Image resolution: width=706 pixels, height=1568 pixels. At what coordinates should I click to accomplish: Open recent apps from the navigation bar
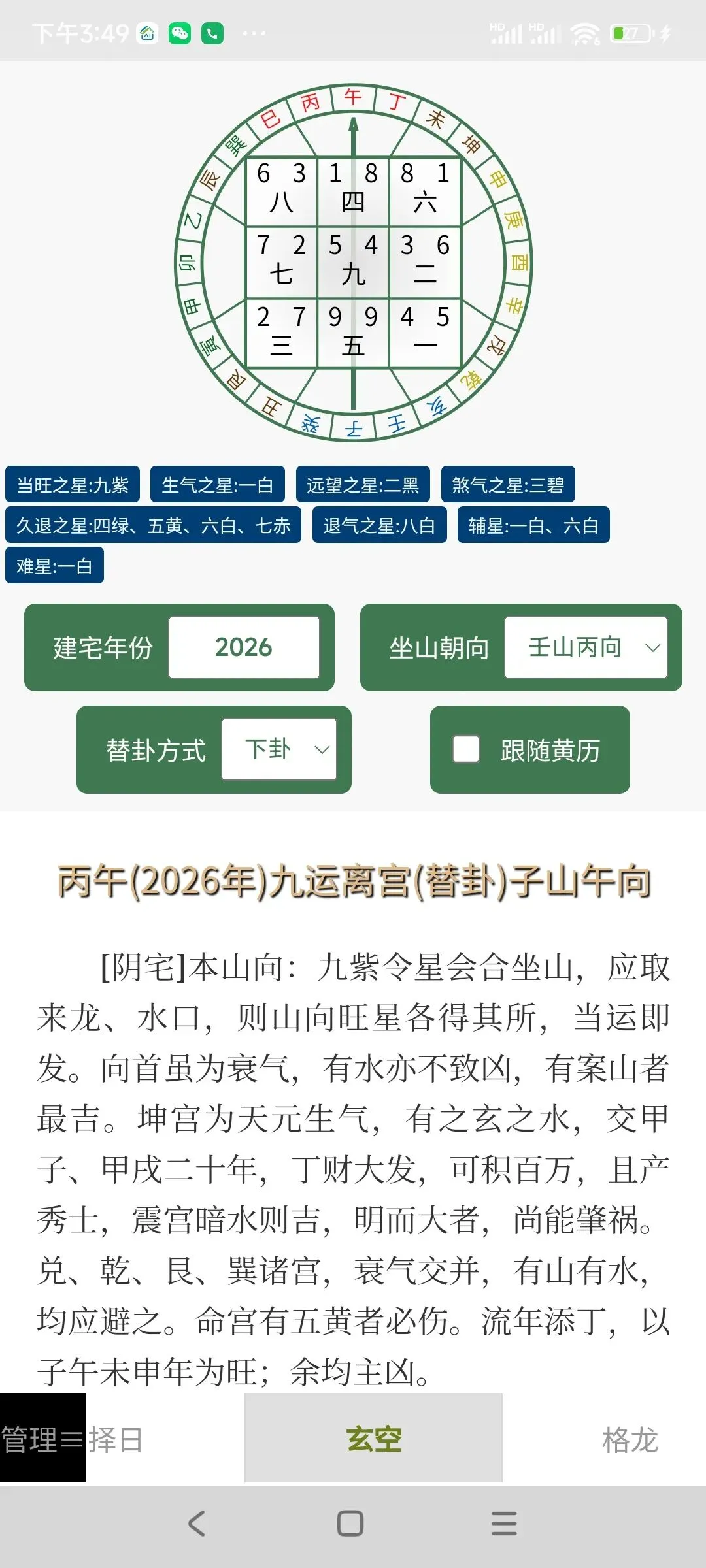pyautogui.click(x=504, y=1524)
